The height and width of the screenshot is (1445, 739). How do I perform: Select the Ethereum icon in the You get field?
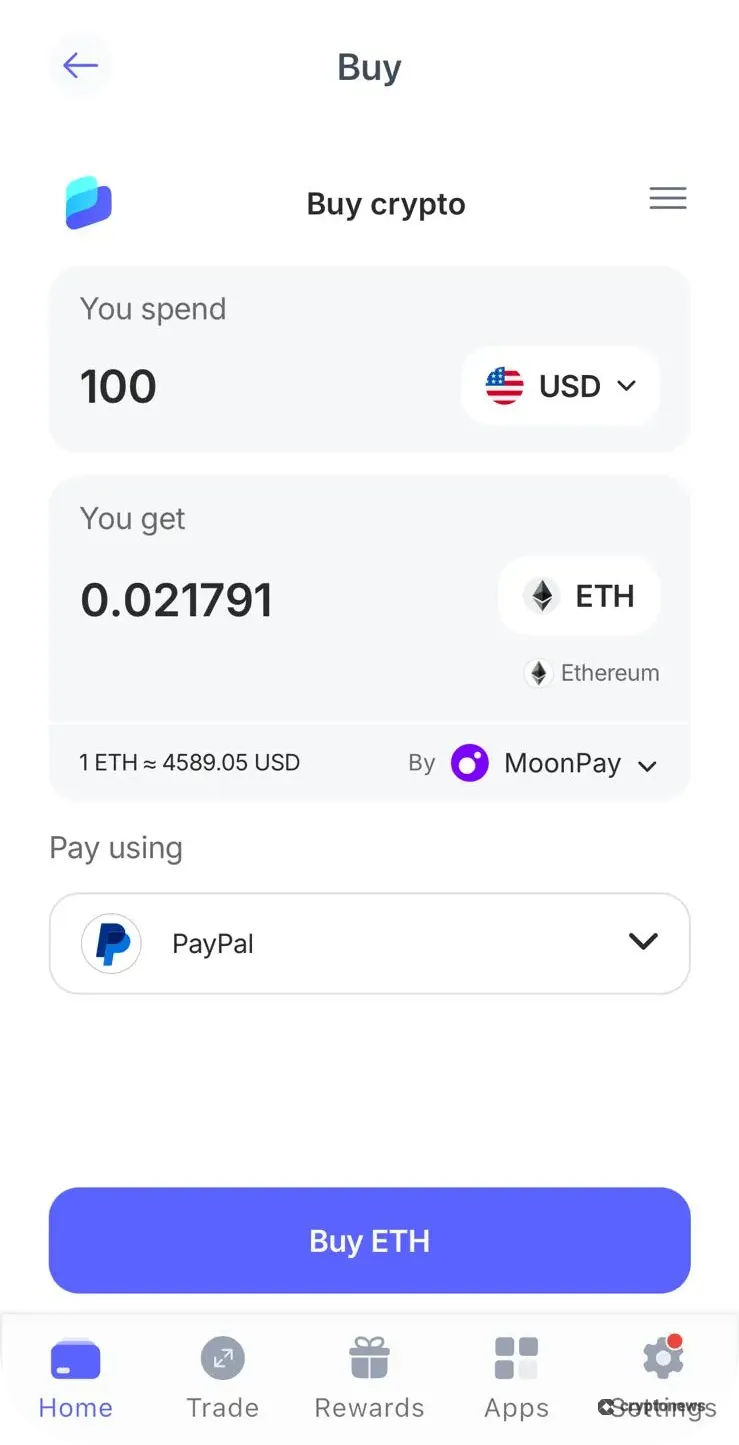click(540, 596)
